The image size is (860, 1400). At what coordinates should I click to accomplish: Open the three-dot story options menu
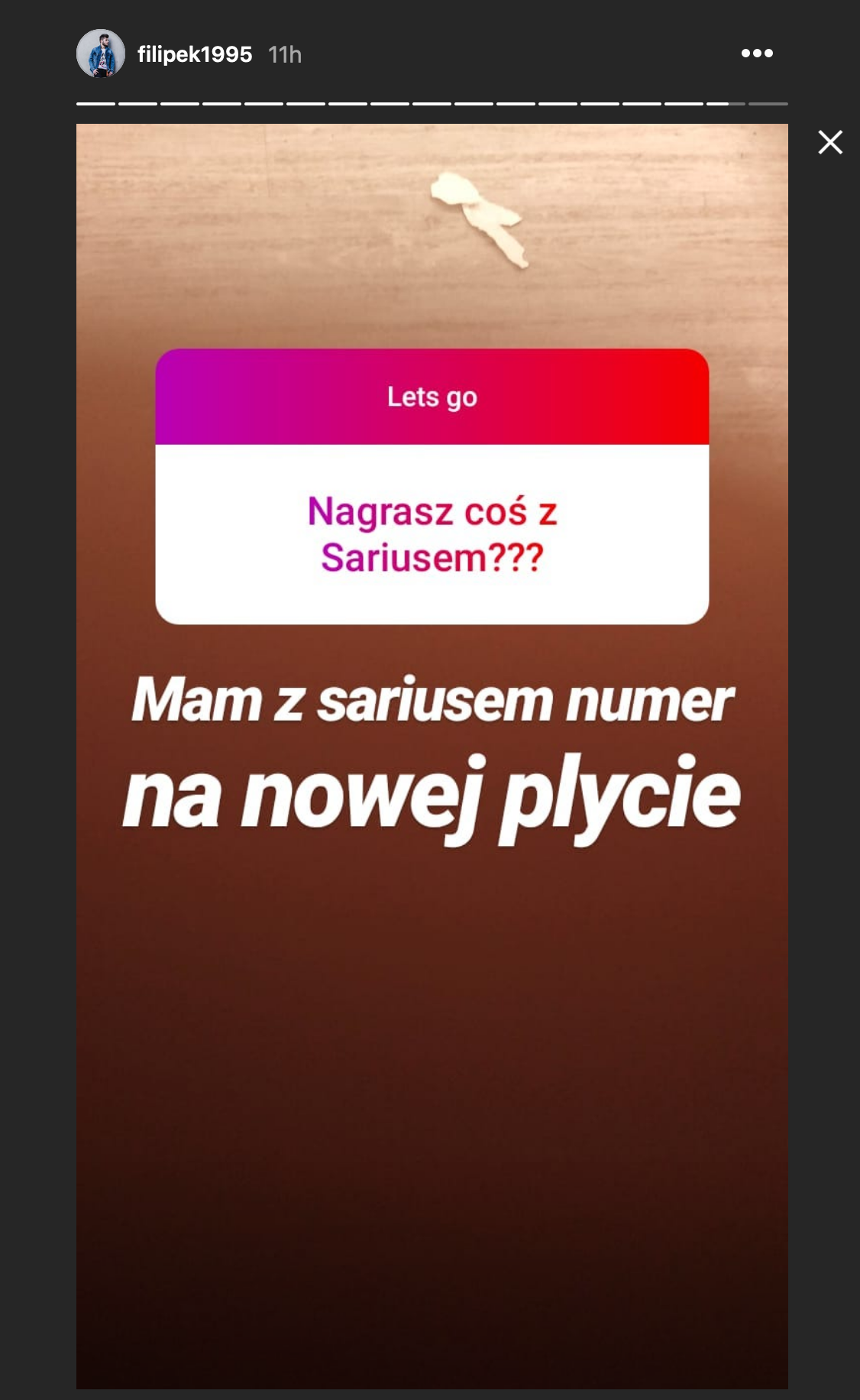[757, 53]
